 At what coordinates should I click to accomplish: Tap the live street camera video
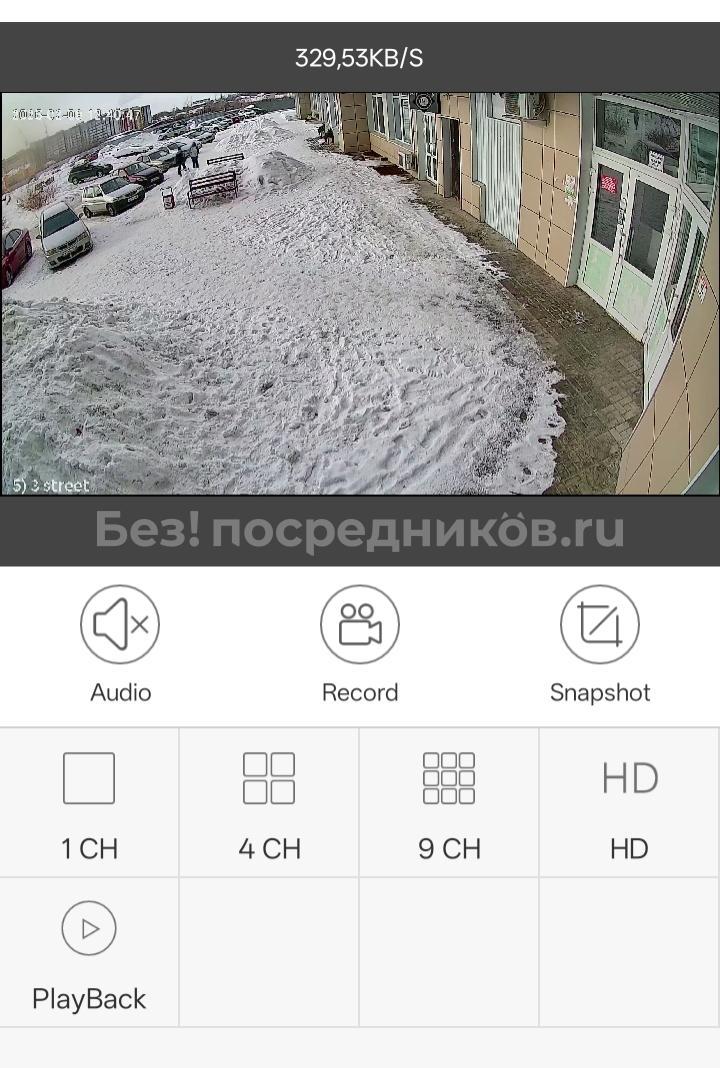(360, 294)
